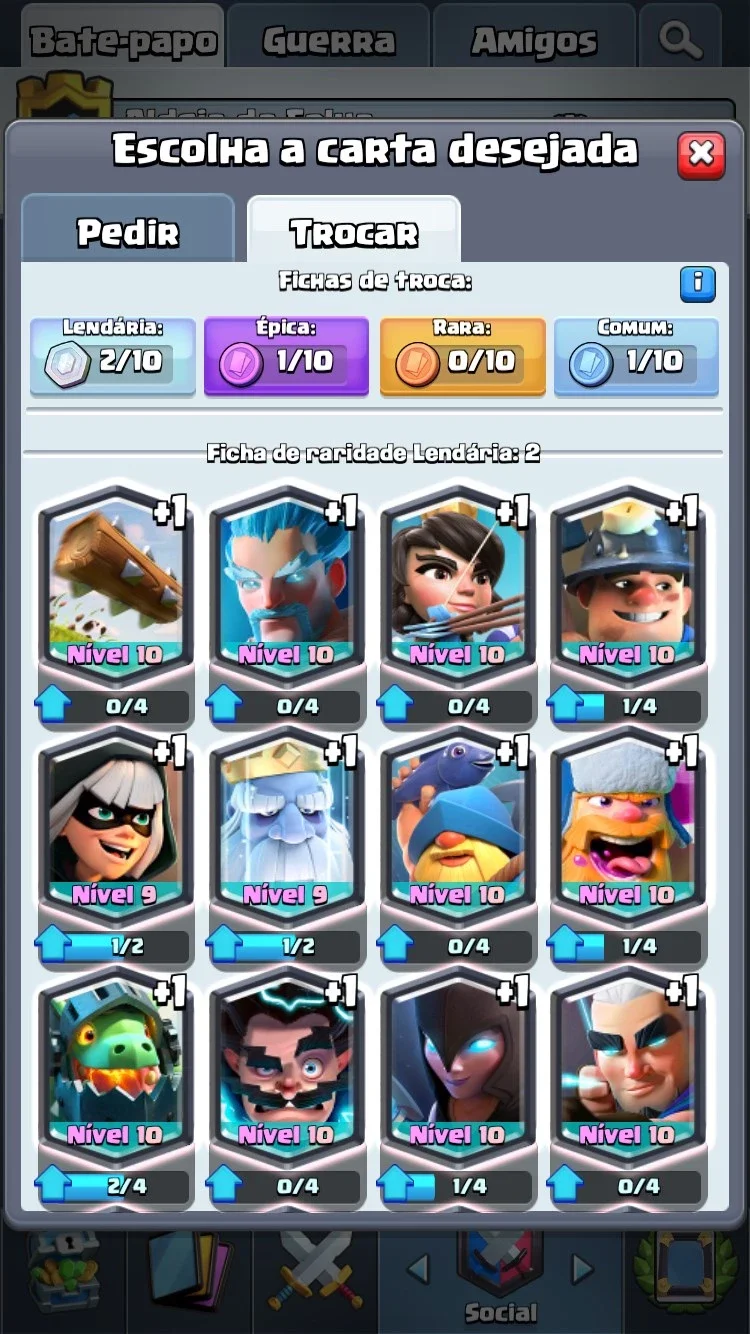
Task: Select the Lendária trade token
Action: (112, 357)
